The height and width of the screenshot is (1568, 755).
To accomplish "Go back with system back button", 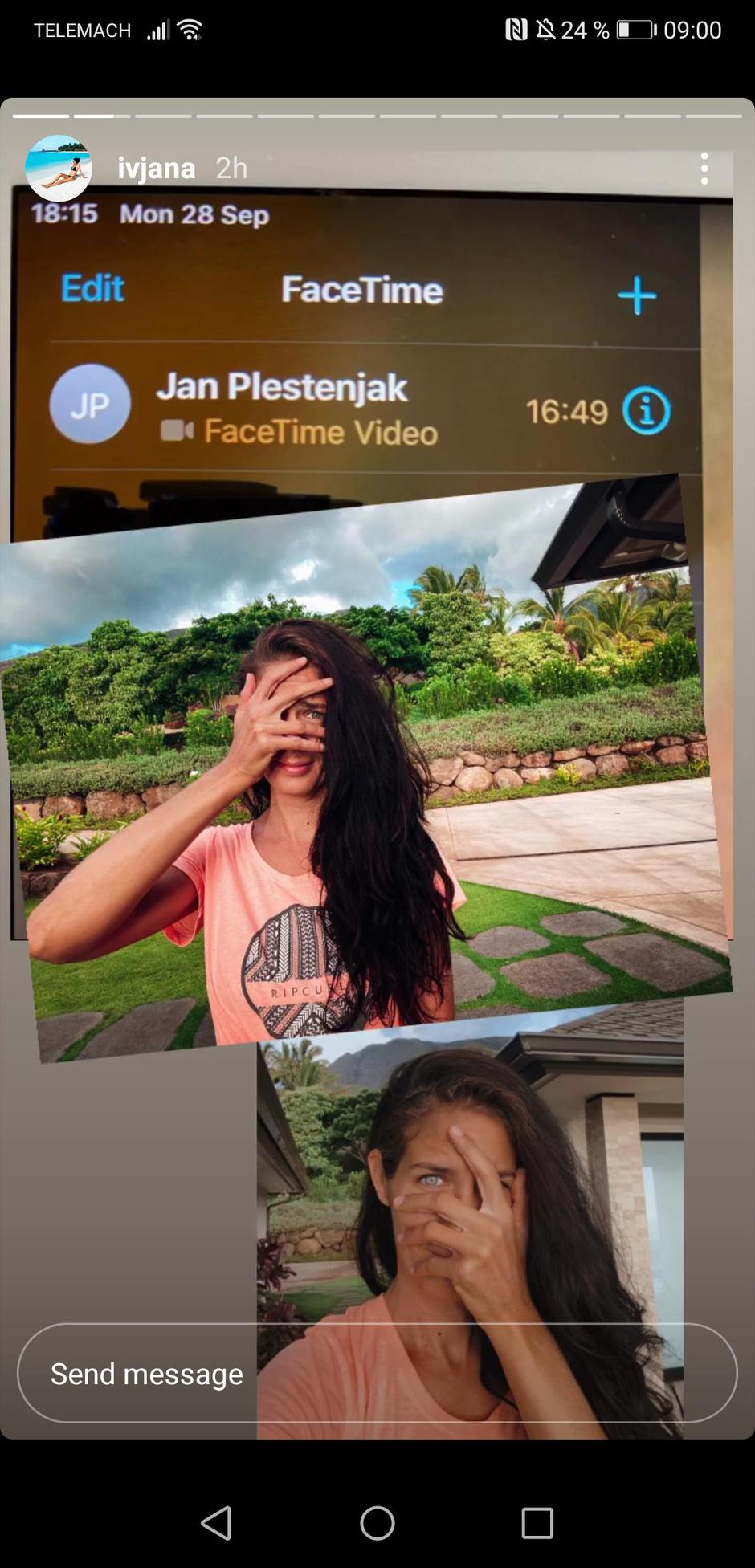I will point(217,1522).
